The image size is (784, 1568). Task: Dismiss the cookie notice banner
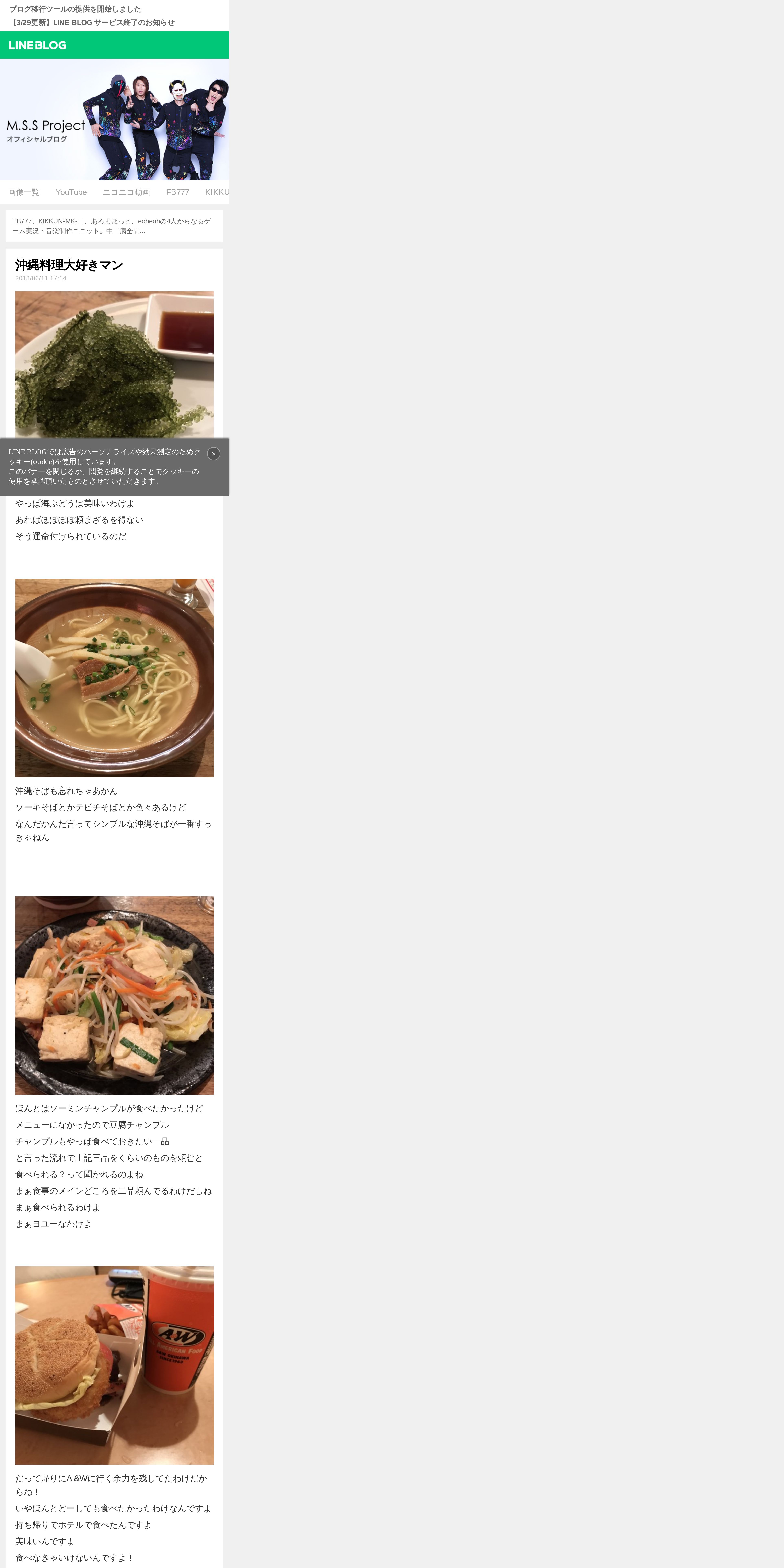click(214, 453)
